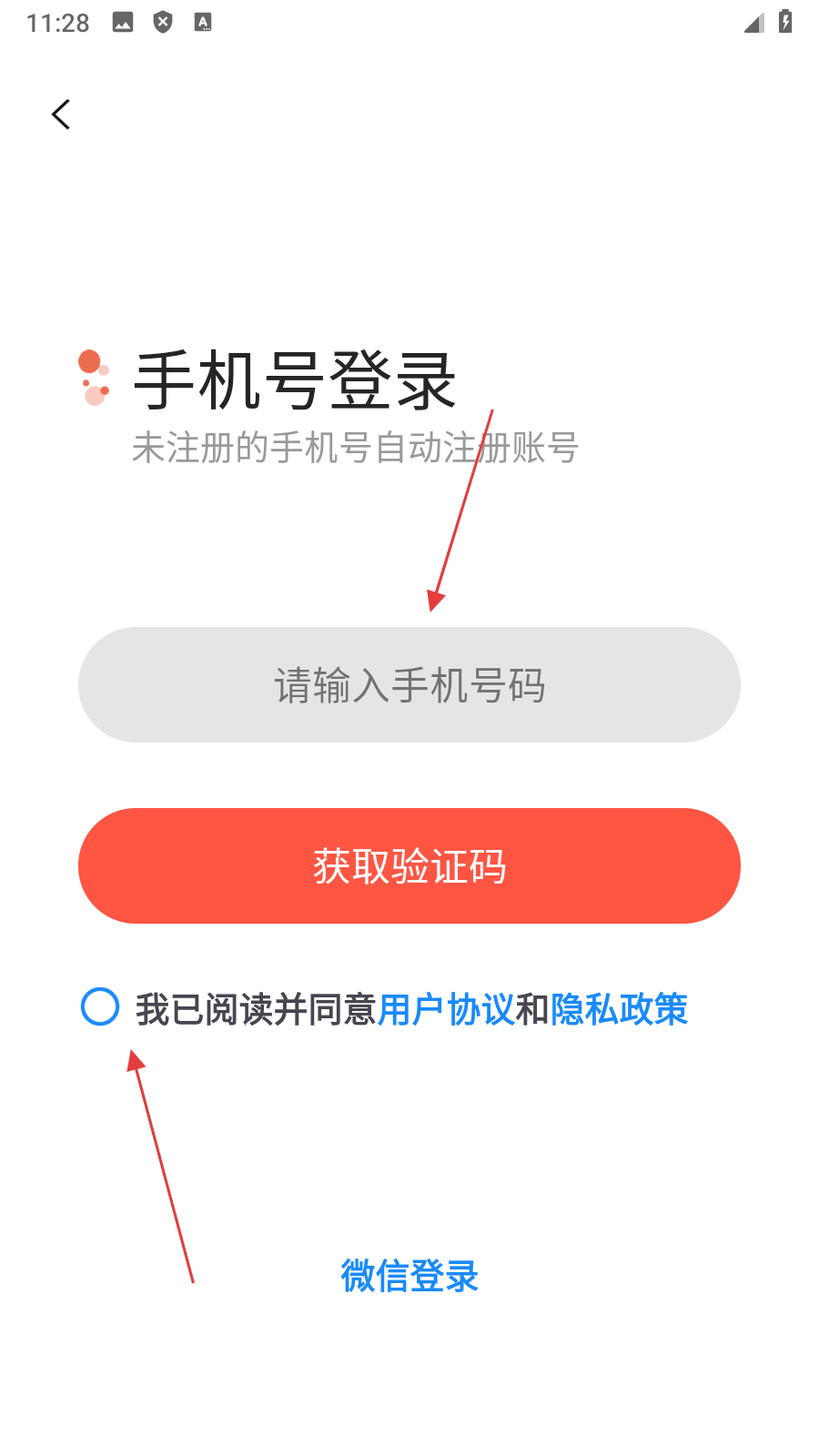Choose 微信登录 to log in with WeChat
Viewport: 819px width, 1456px height.
coord(409,1276)
